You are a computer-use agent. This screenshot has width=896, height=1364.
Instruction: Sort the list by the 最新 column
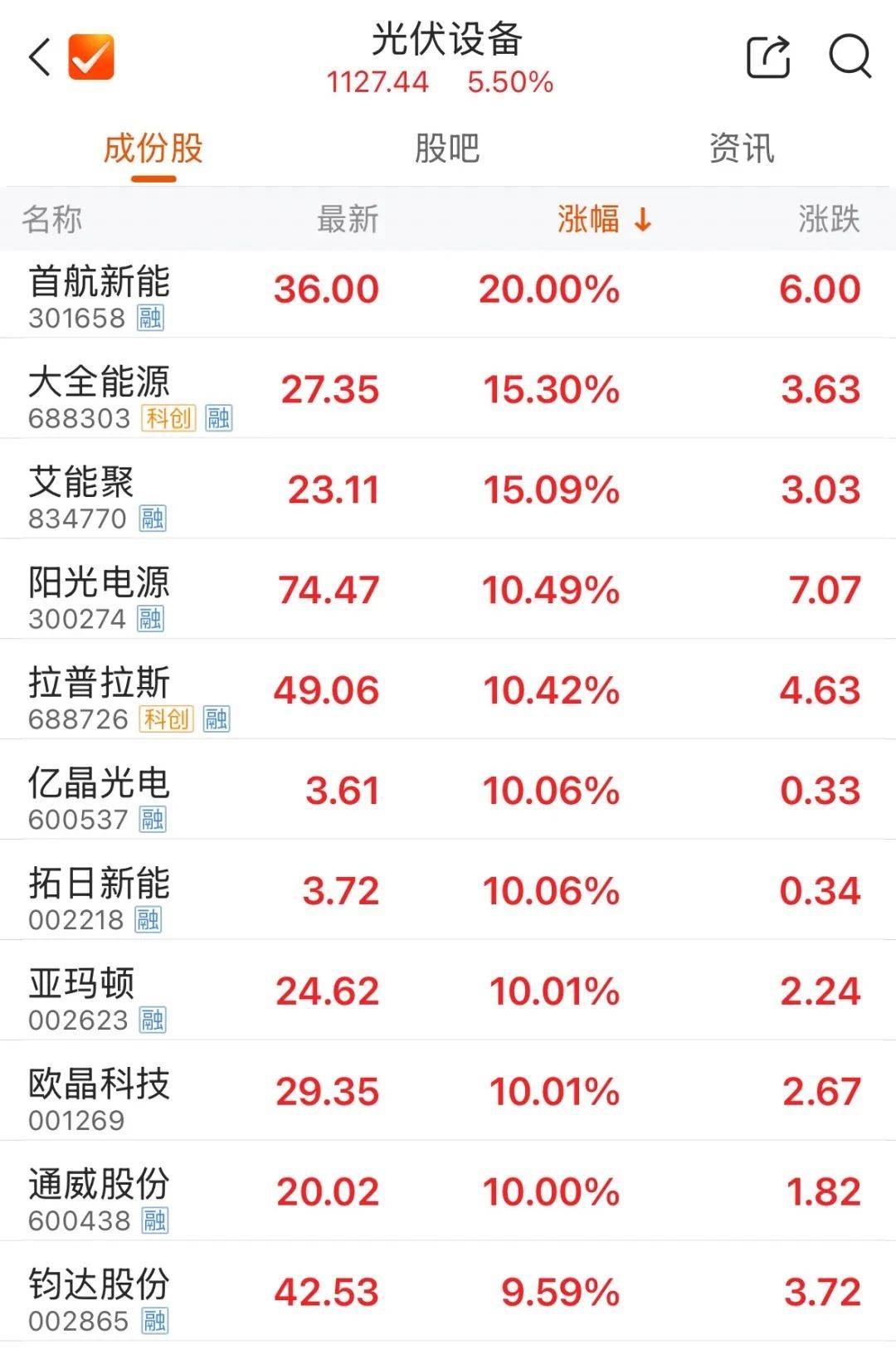click(x=346, y=220)
